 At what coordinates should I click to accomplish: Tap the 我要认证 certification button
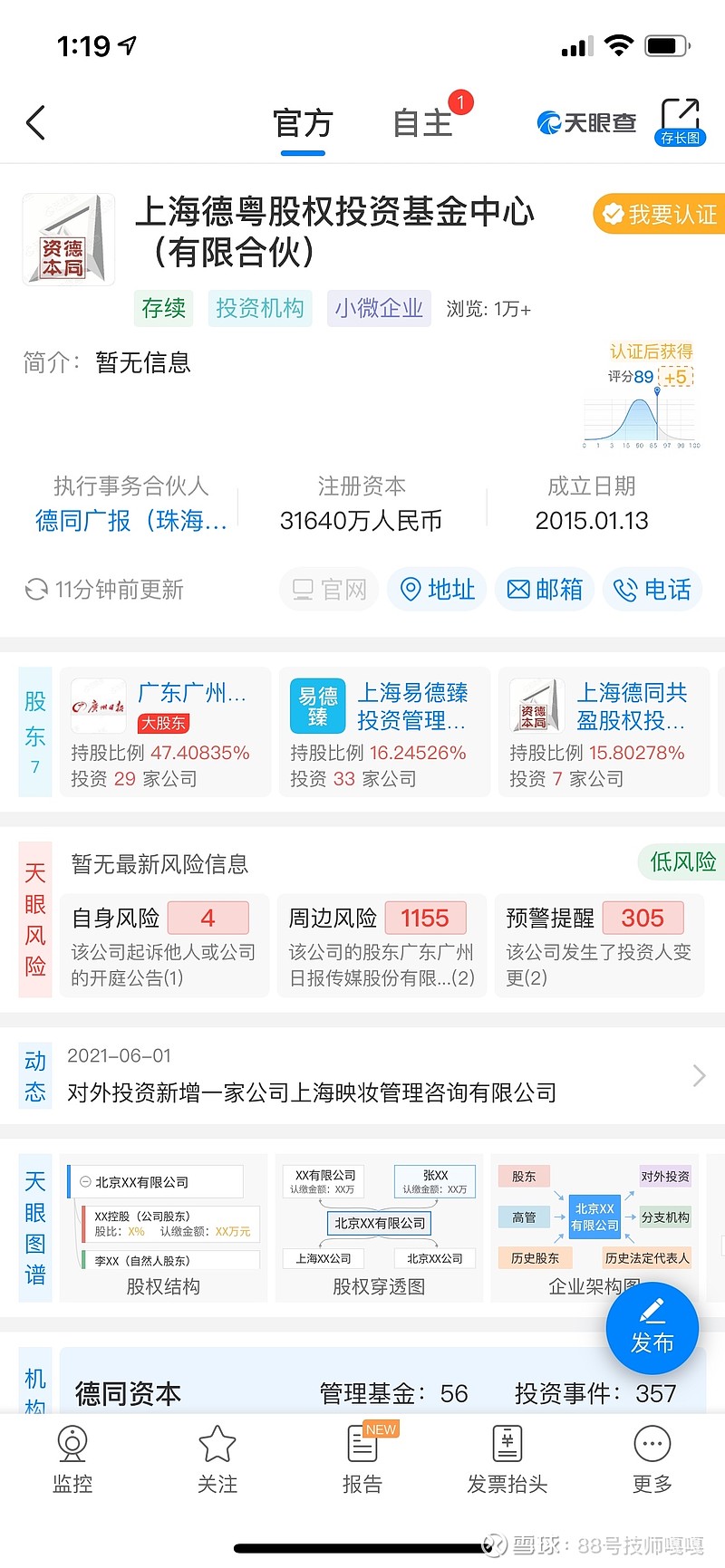tap(662, 214)
